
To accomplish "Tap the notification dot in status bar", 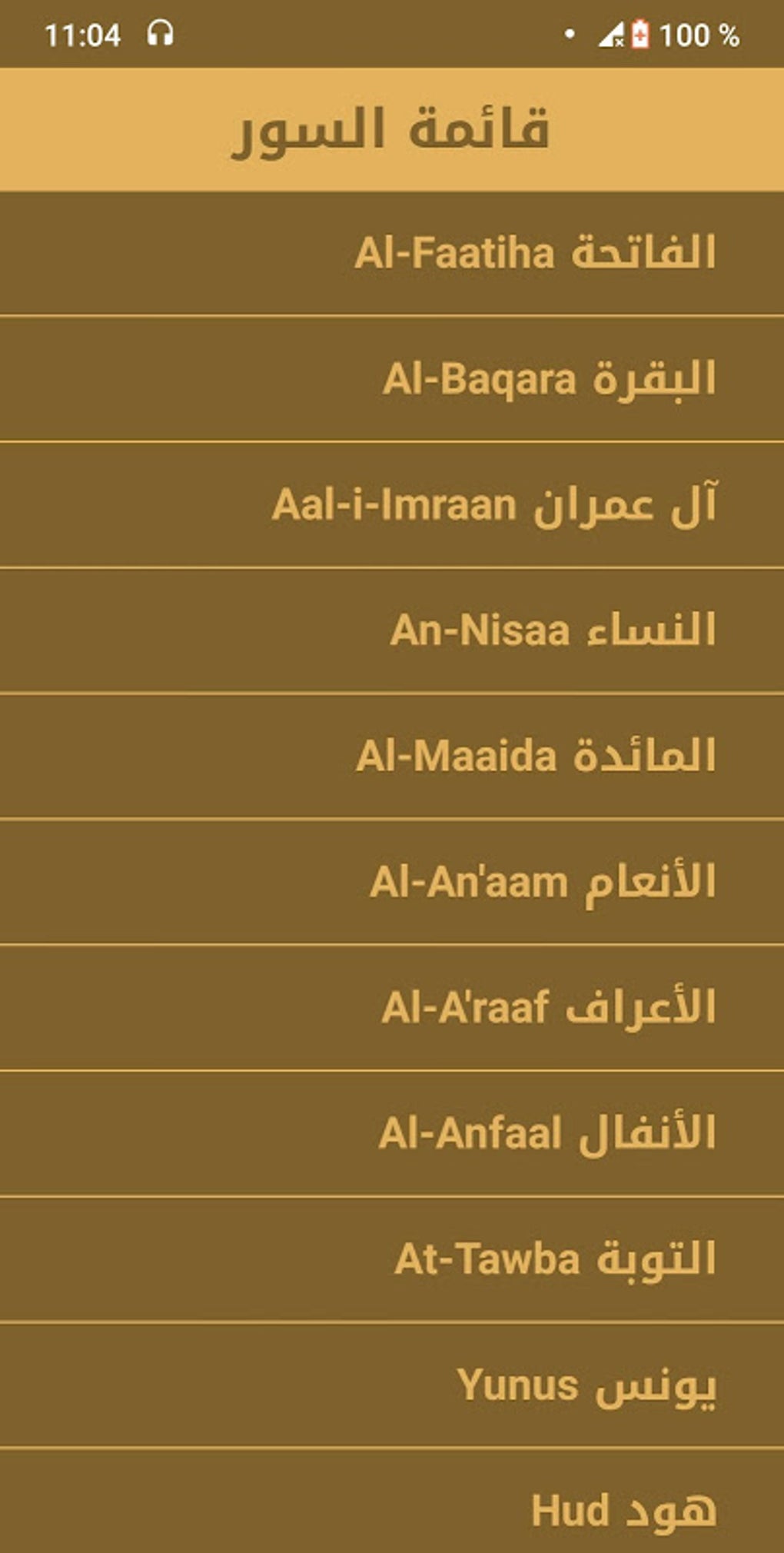I will 570,32.
